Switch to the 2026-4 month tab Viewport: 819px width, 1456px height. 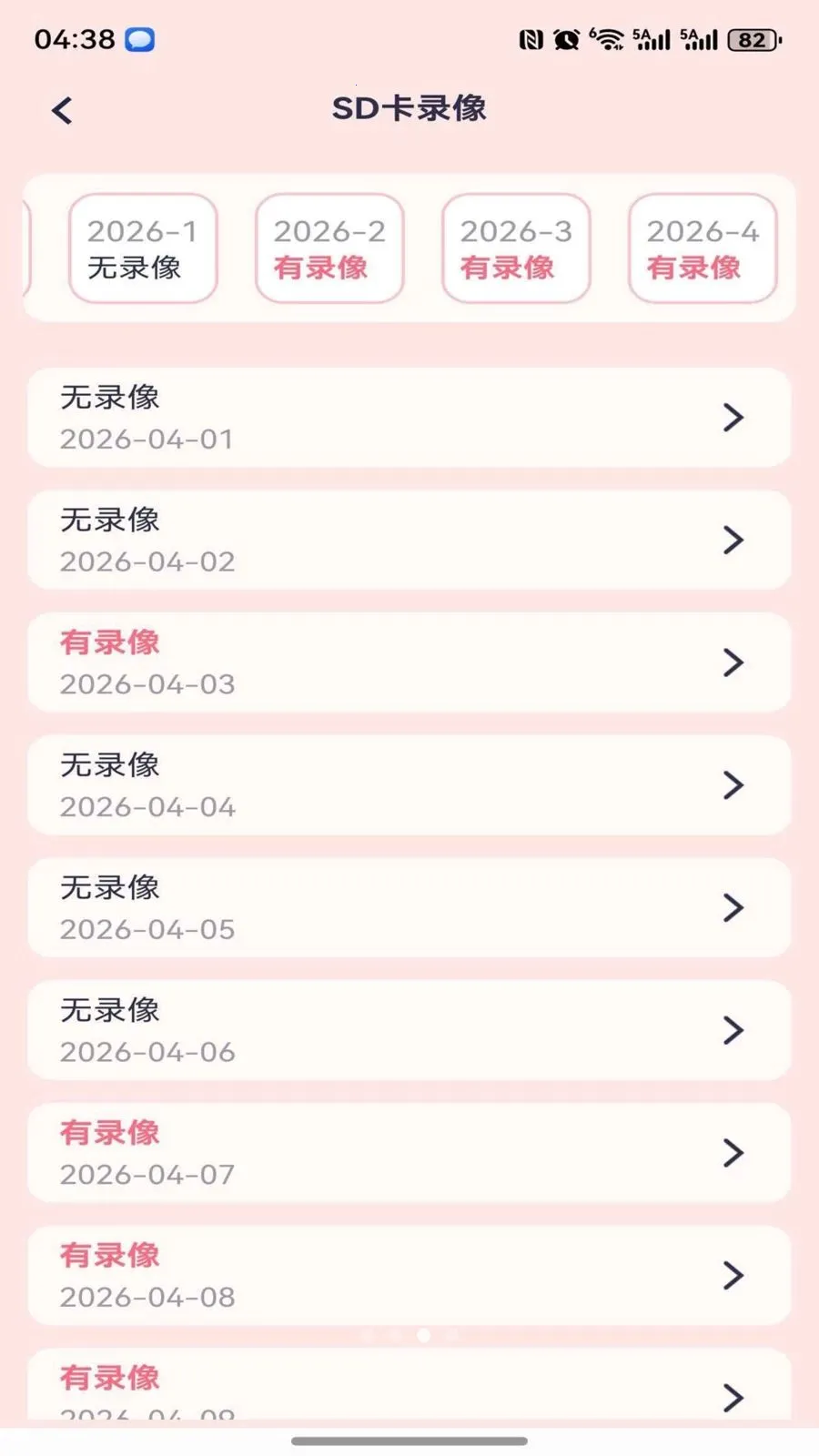[x=702, y=248]
